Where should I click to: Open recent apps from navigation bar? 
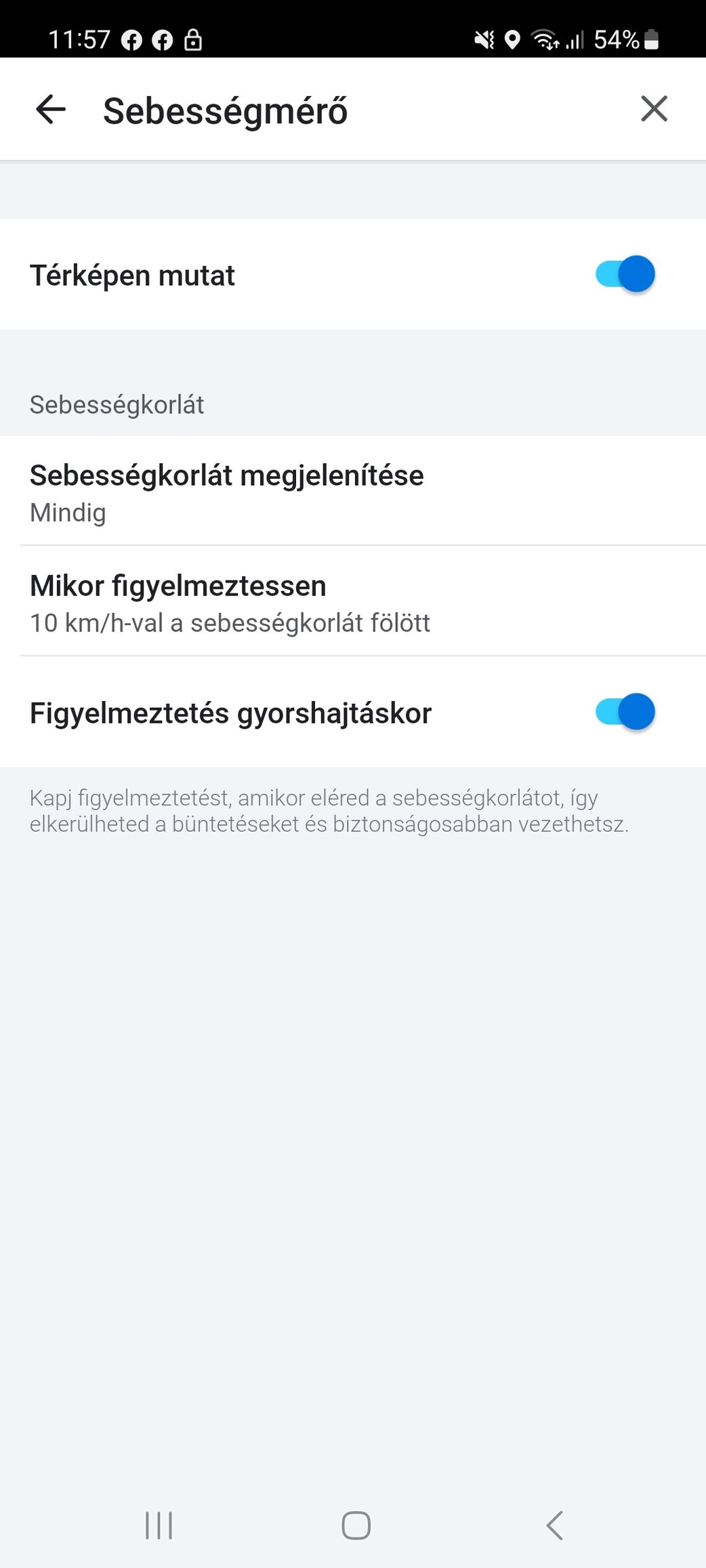coord(159,1525)
